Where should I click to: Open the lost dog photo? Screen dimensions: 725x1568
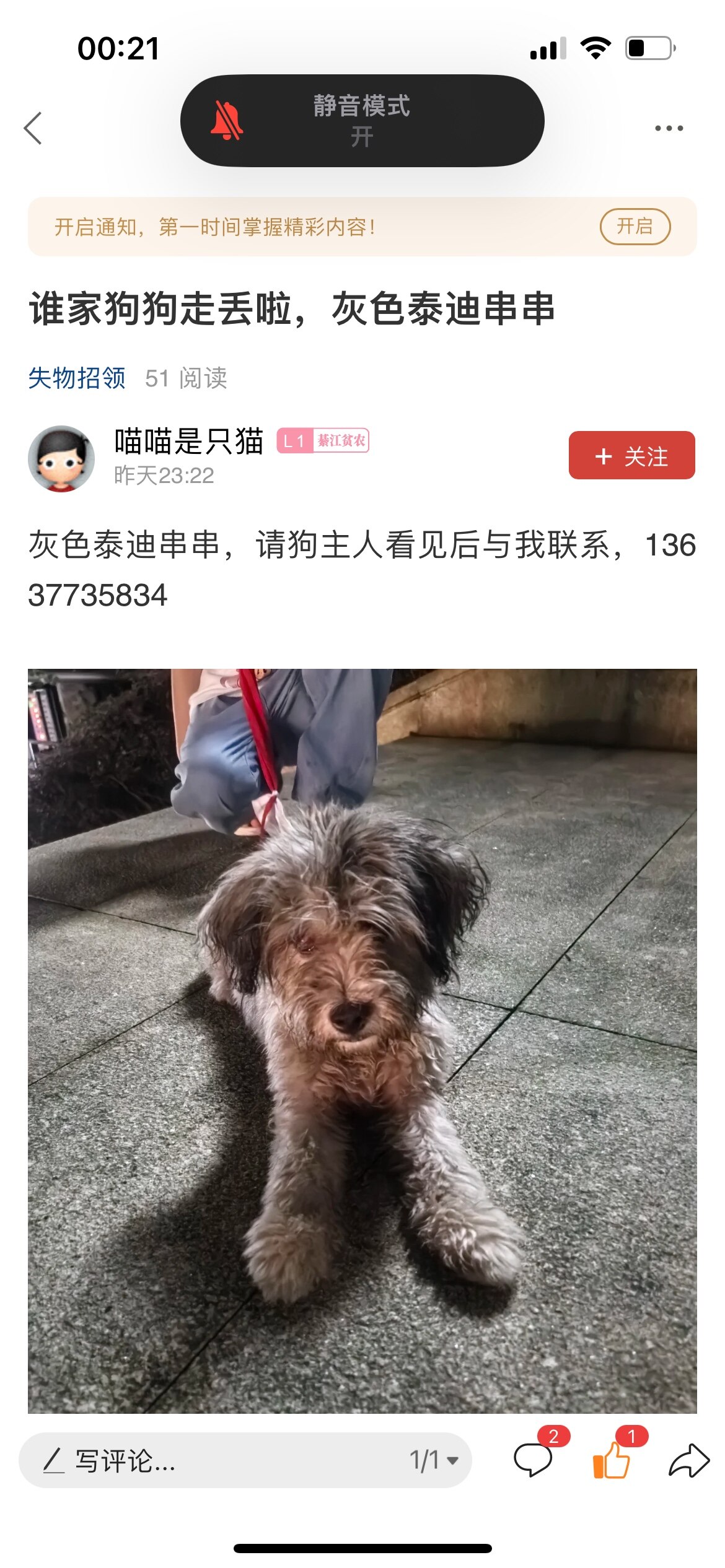coord(362,1040)
